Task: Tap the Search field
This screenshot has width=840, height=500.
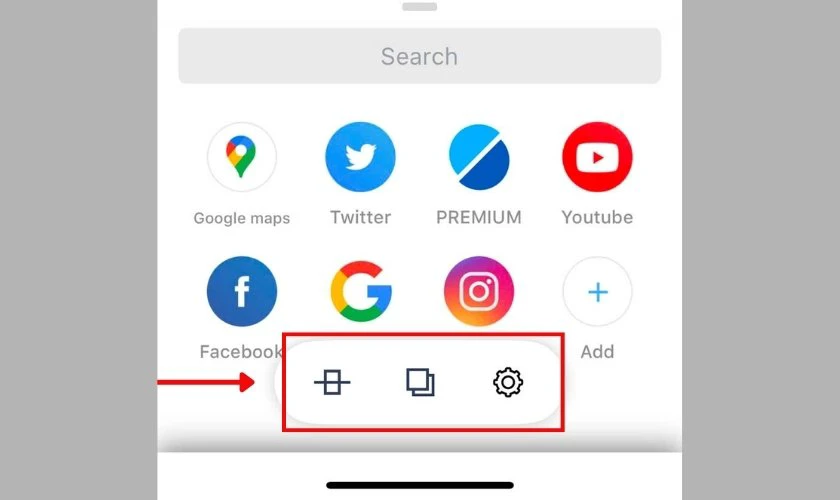Action: coord(419,56)
